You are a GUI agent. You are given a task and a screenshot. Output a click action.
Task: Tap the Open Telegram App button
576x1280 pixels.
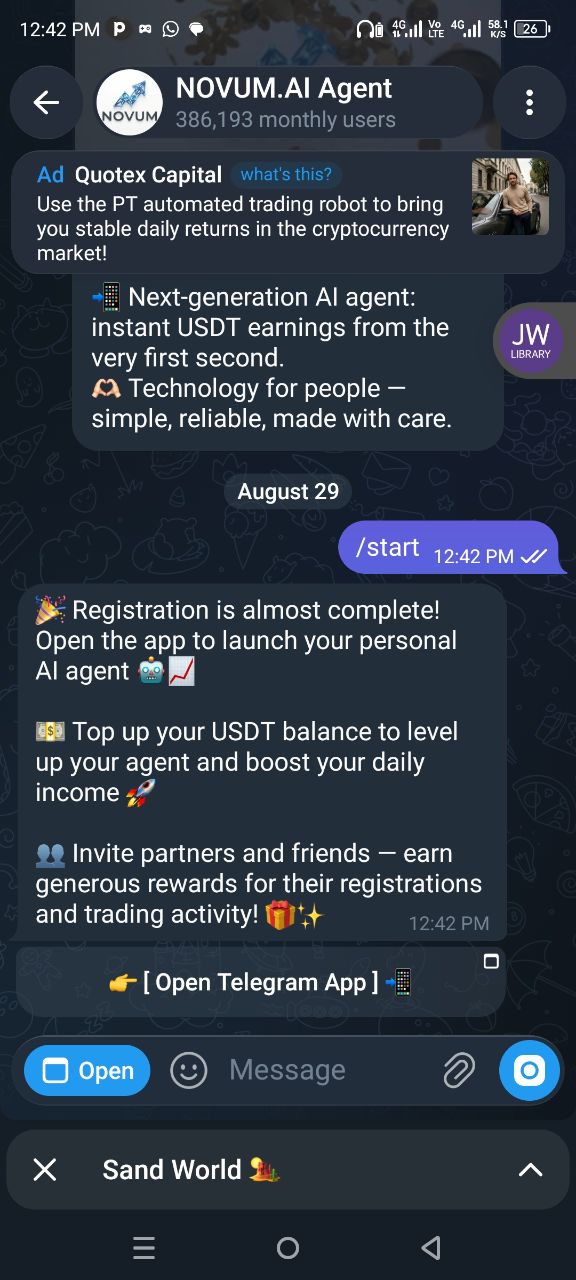[261, 981]
